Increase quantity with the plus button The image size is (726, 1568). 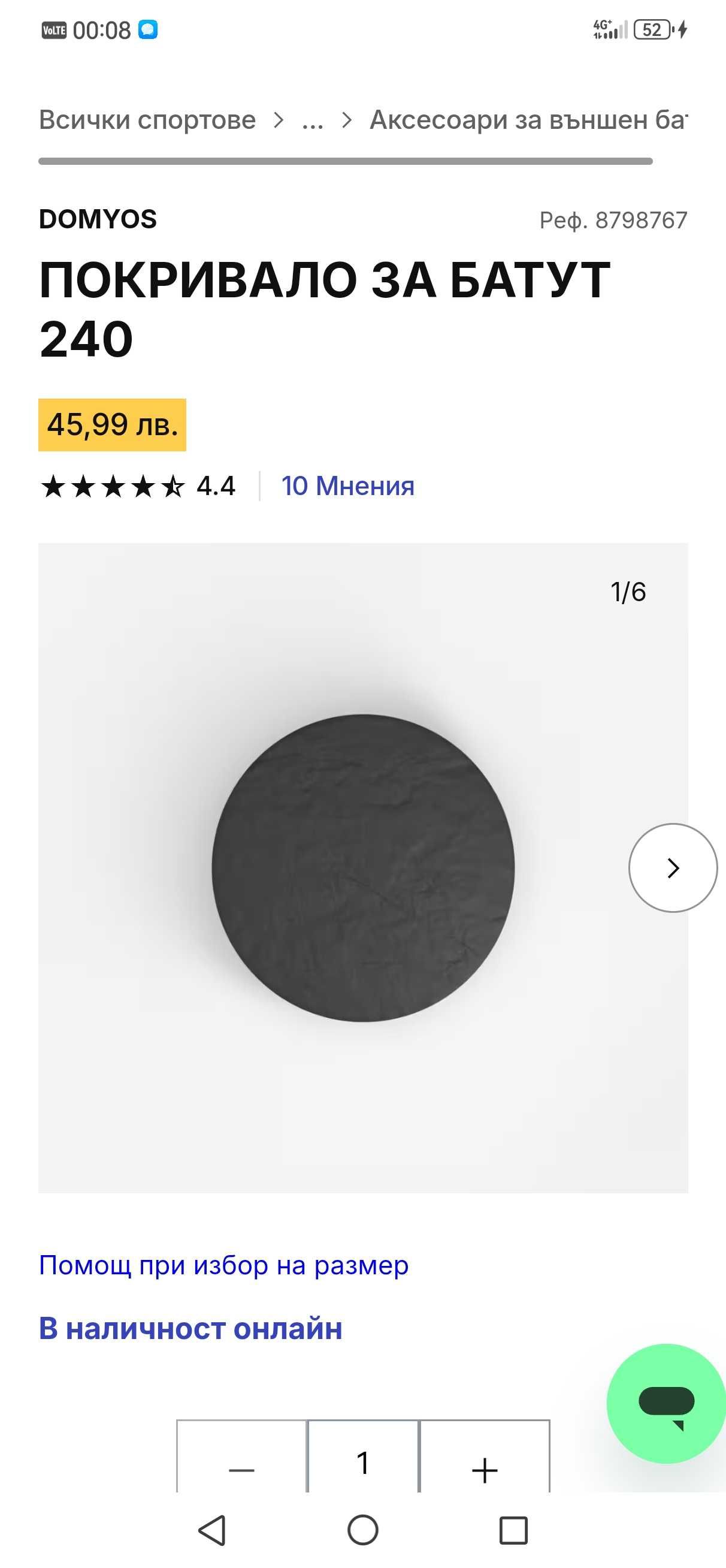(x=485, y=1462)
